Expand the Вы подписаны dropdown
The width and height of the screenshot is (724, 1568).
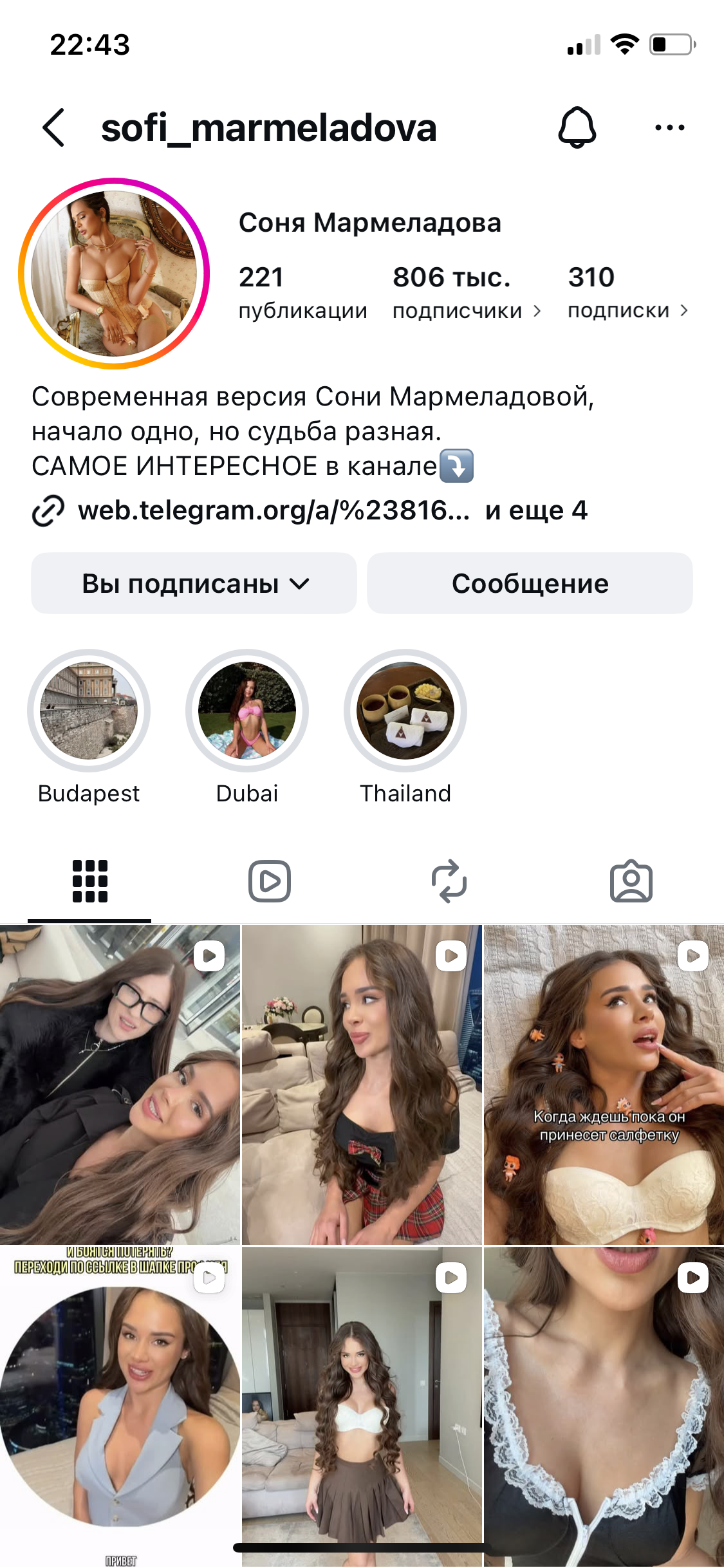pos(194,583)
